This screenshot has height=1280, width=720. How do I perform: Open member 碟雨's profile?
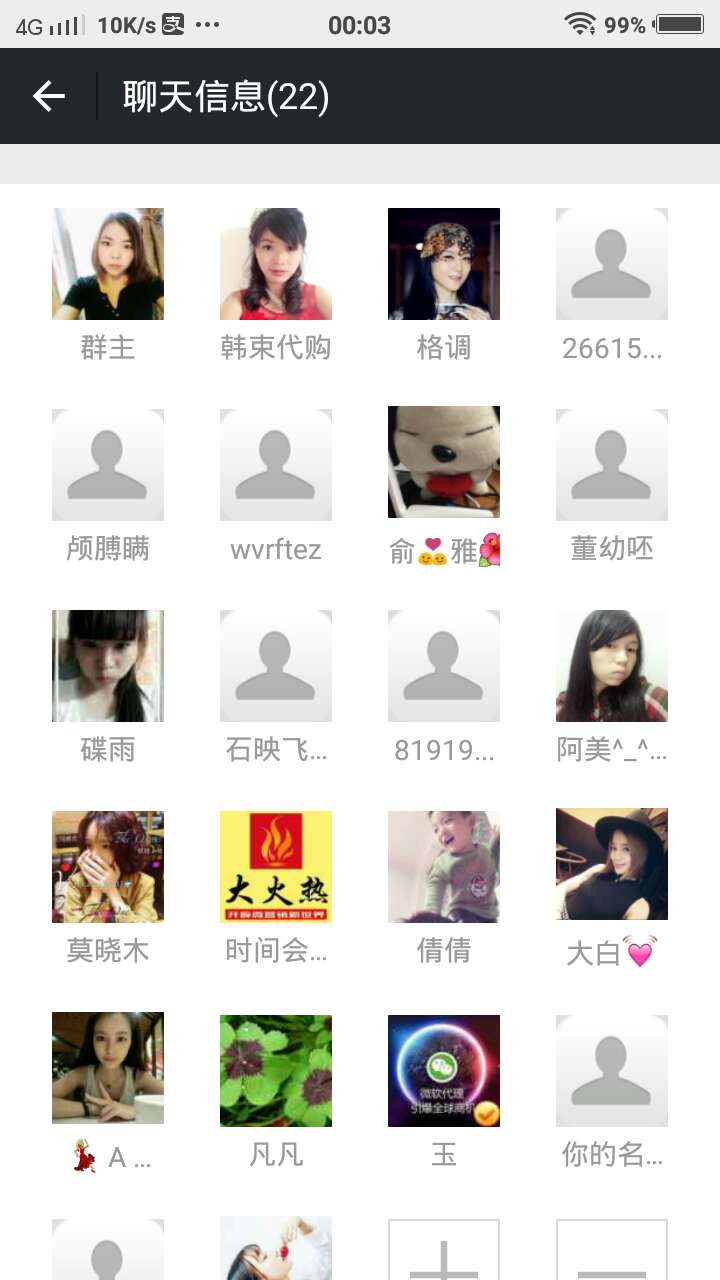[x=108, y=666]
